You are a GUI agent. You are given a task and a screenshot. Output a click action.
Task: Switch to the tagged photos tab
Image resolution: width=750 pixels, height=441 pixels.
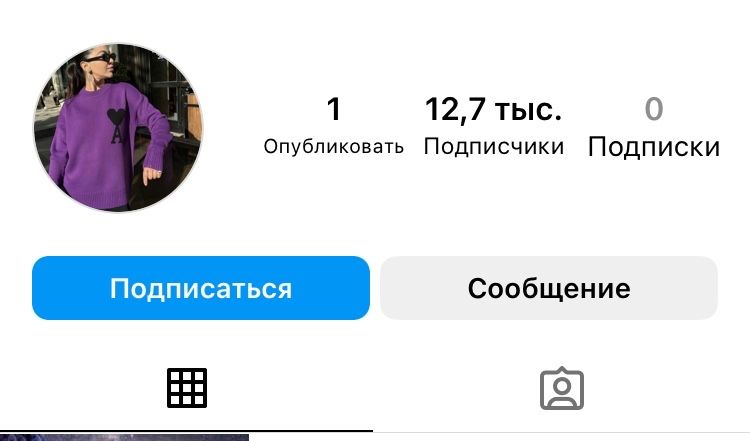click(562, 389)
